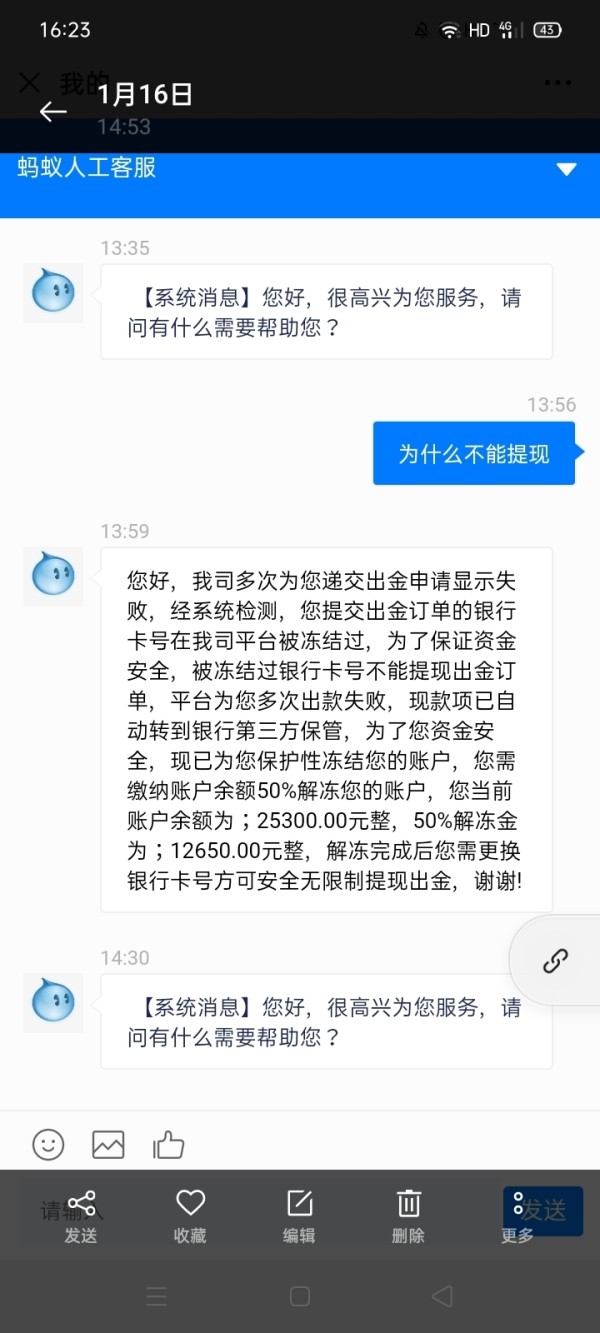
Task: Tap the system back triangle
Action: coord(442,1296)
